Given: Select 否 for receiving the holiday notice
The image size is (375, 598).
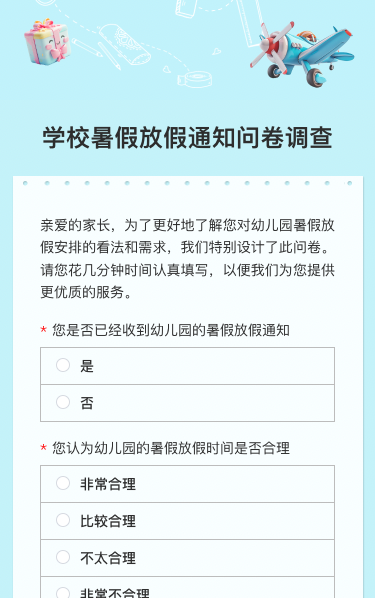Looking at the screenshot, I should click(x=187, y=403).
